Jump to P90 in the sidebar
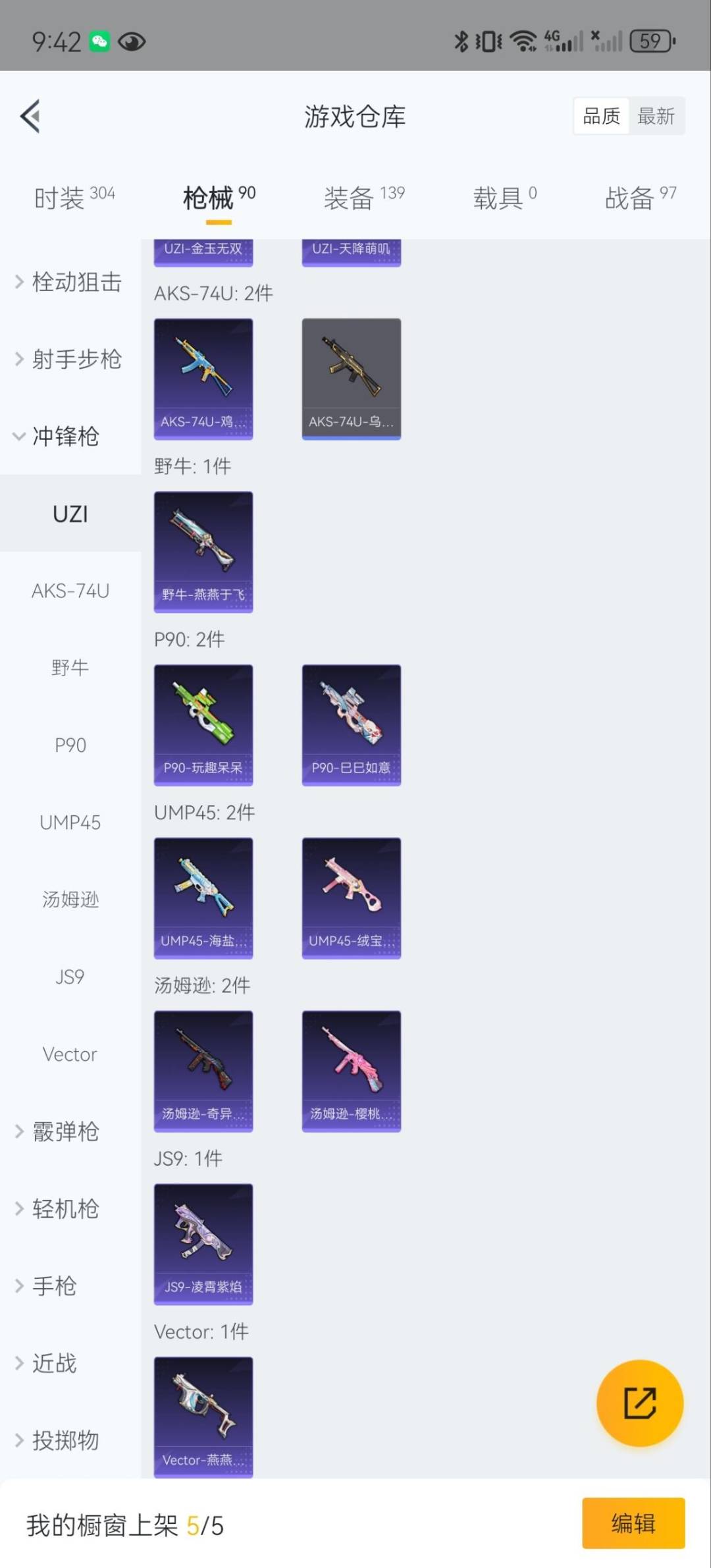This screenshot has width=711, height=1568. pyautogui.click(x=70, y=745)
